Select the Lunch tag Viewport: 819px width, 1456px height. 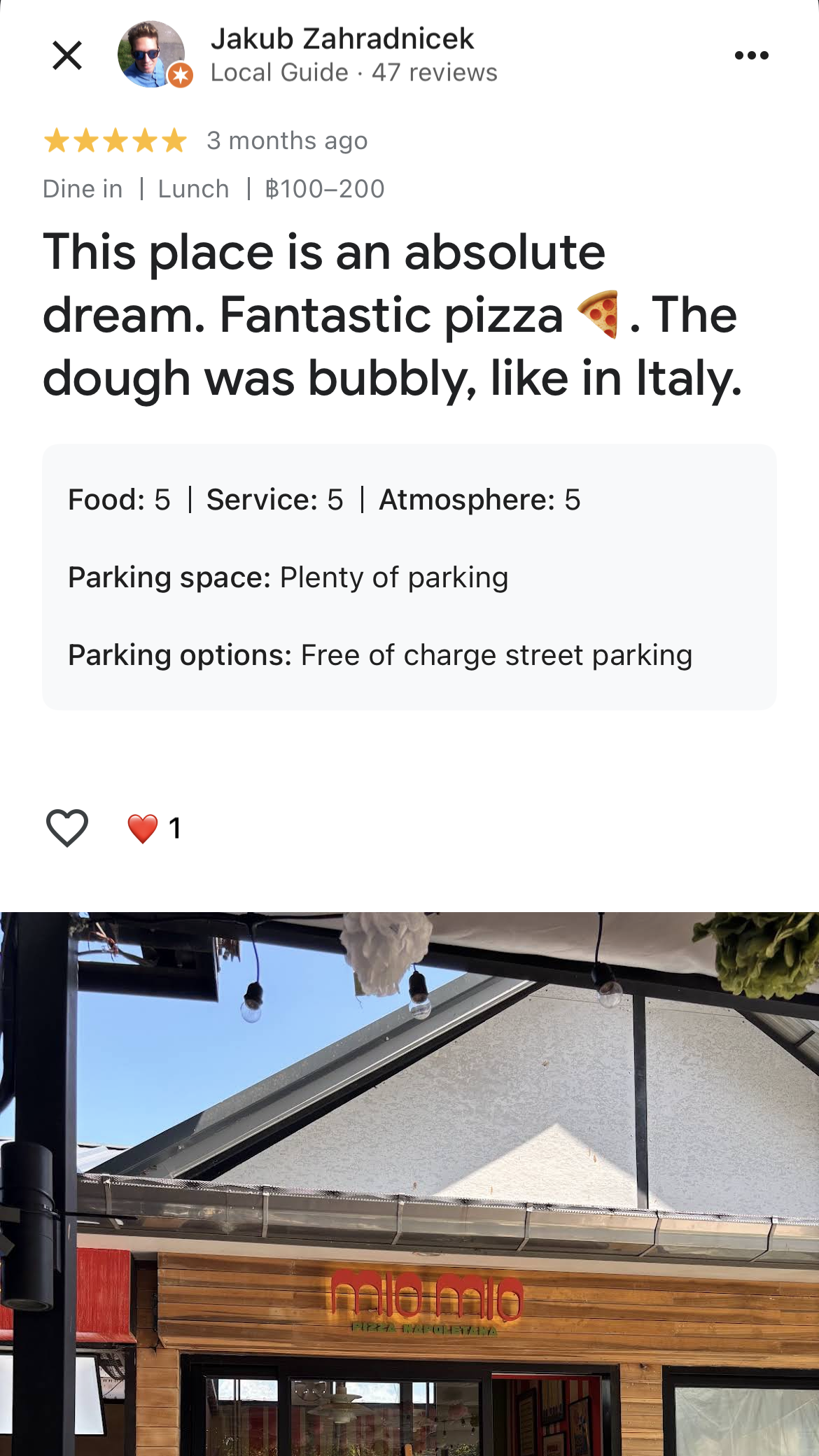coord(192,188)
